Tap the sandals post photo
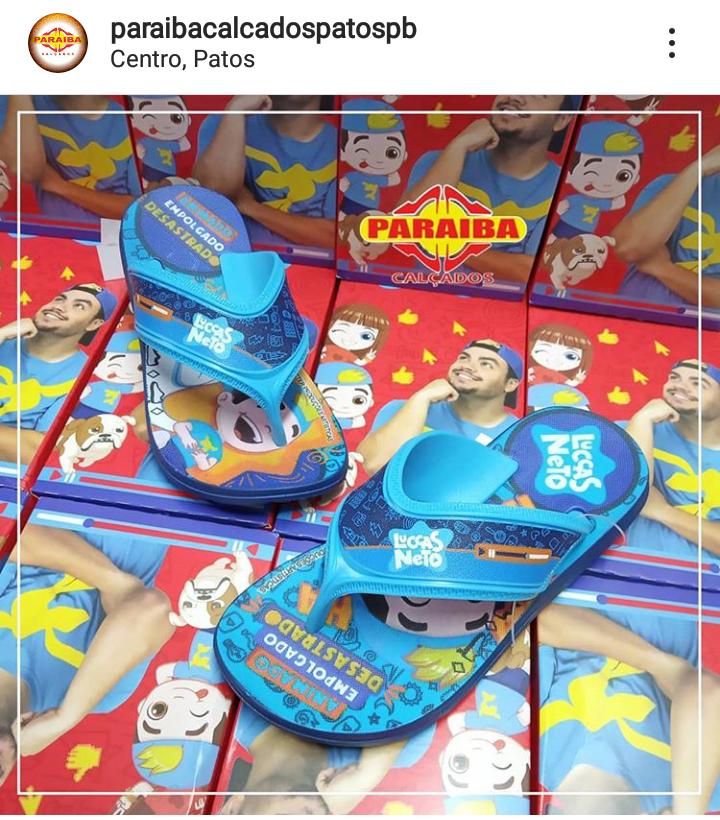720x820 pixels. pyautogui.click(x=360, y=455)
